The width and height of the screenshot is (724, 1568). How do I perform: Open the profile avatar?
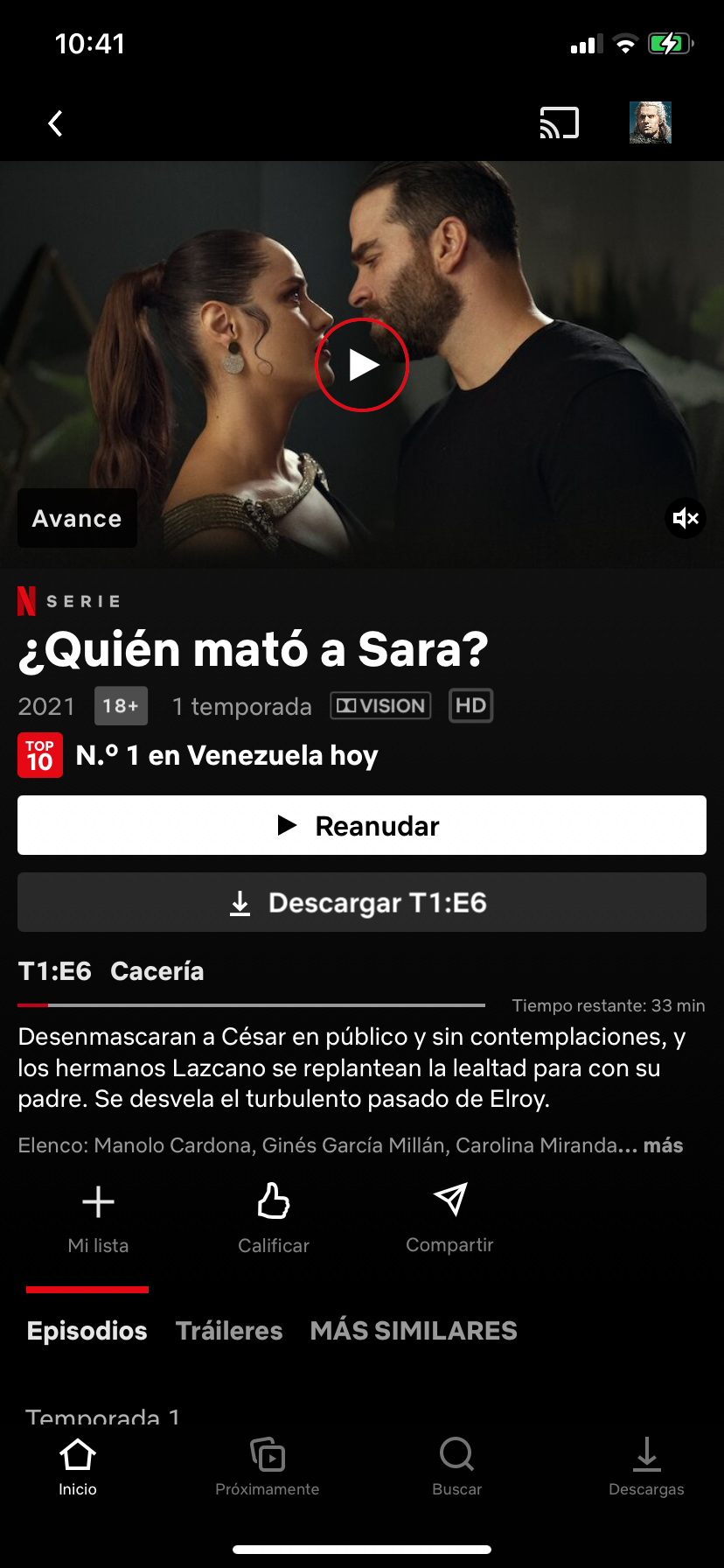pyautogui.click(x=650, y=122)
